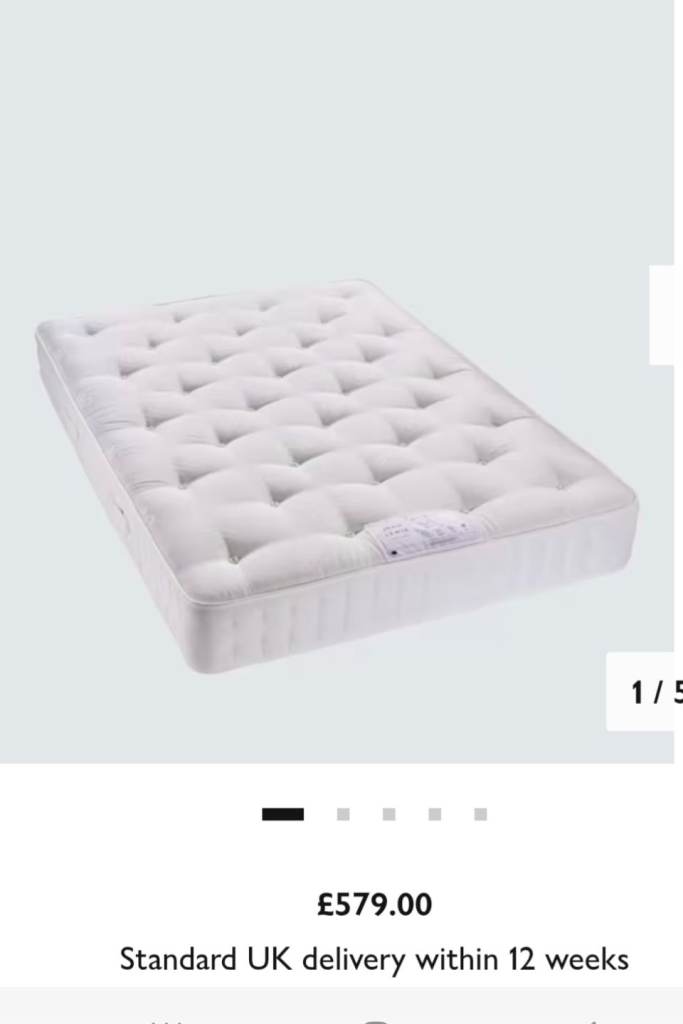The image size is (683, 1024).
Task: Jump to the second image indicator dot
Action: pyautogui.click(x=343, y=814)
